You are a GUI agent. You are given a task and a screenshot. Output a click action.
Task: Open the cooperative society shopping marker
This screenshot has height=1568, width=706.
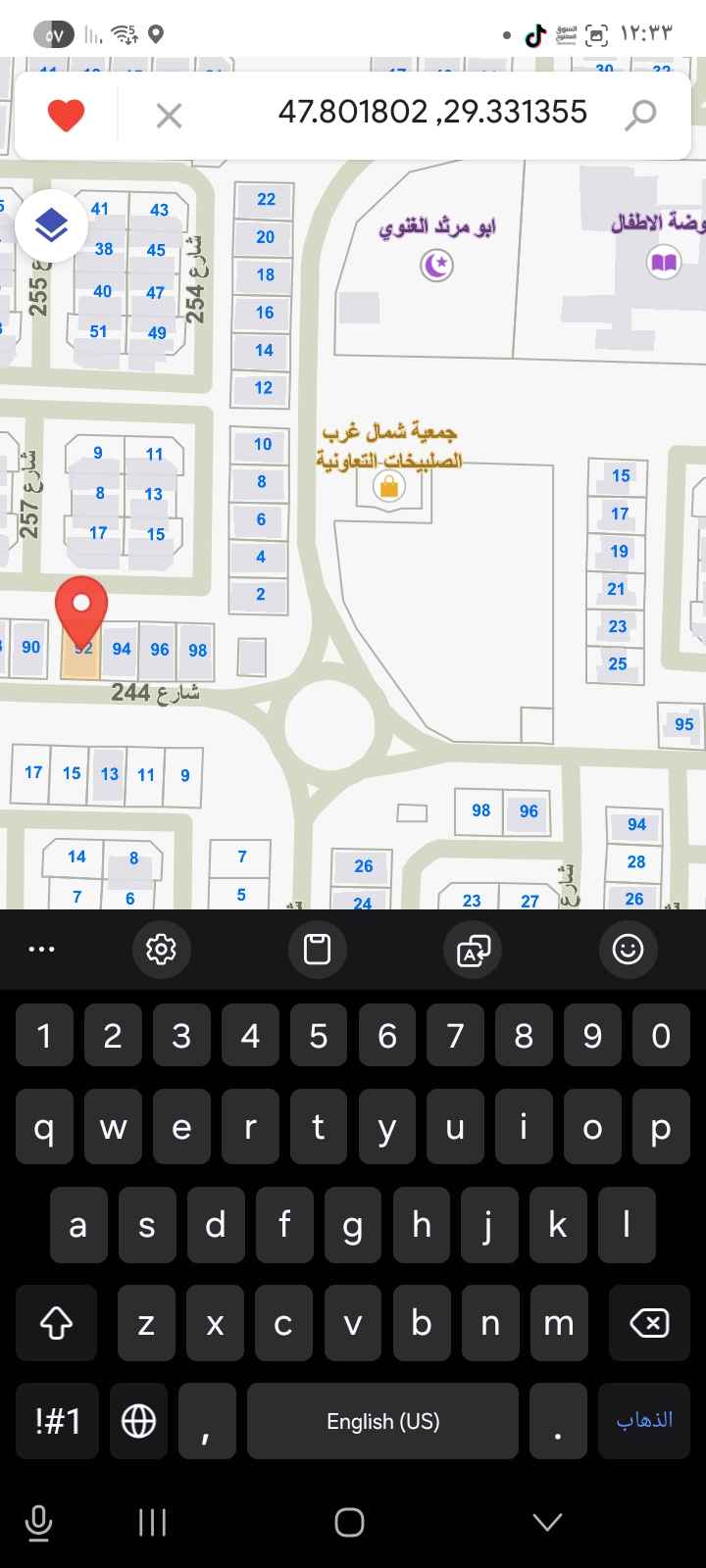click(x=389, y=486)
